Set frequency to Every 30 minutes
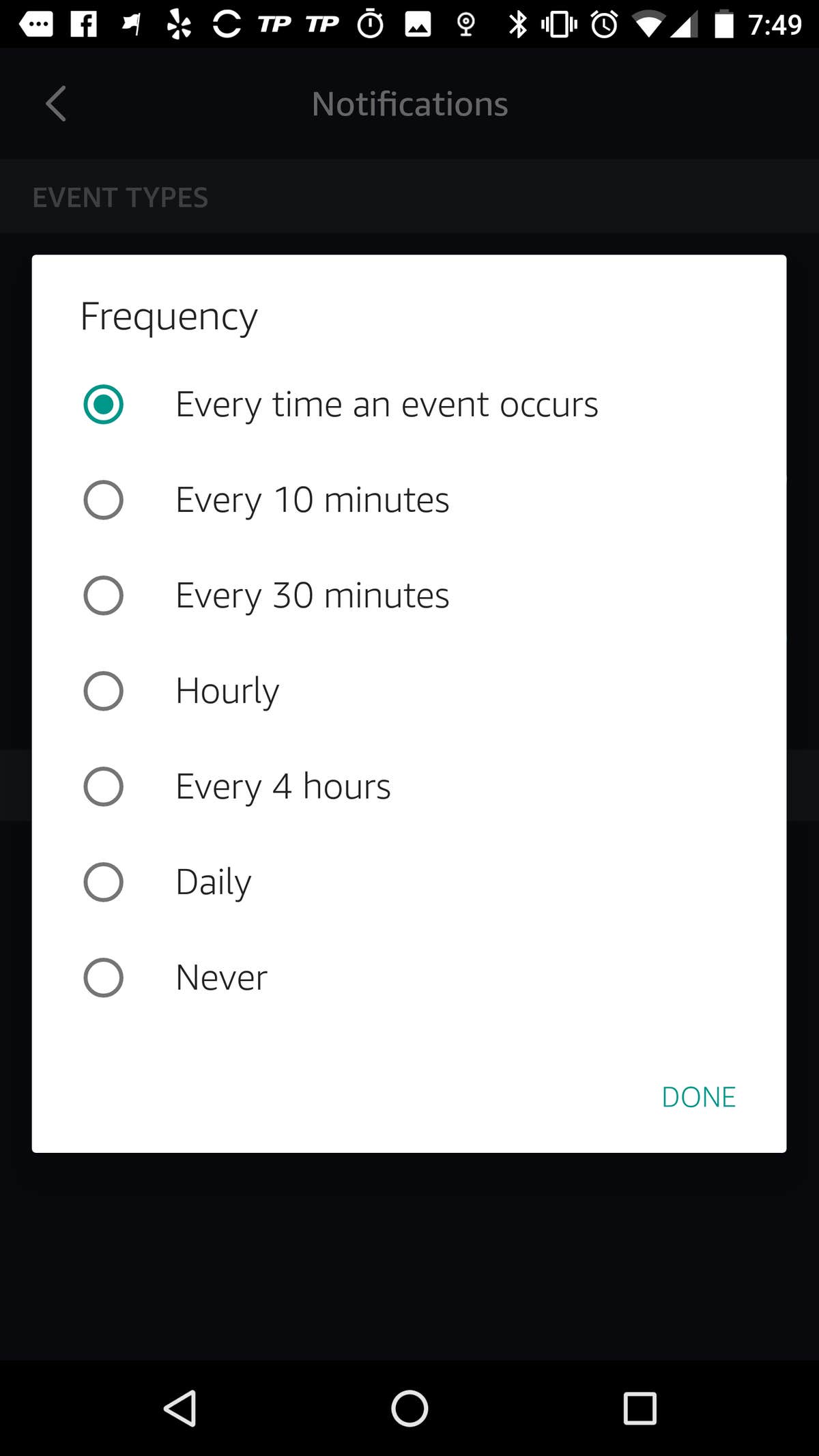This screenshot has width=819, height=1456. (103, 595)
